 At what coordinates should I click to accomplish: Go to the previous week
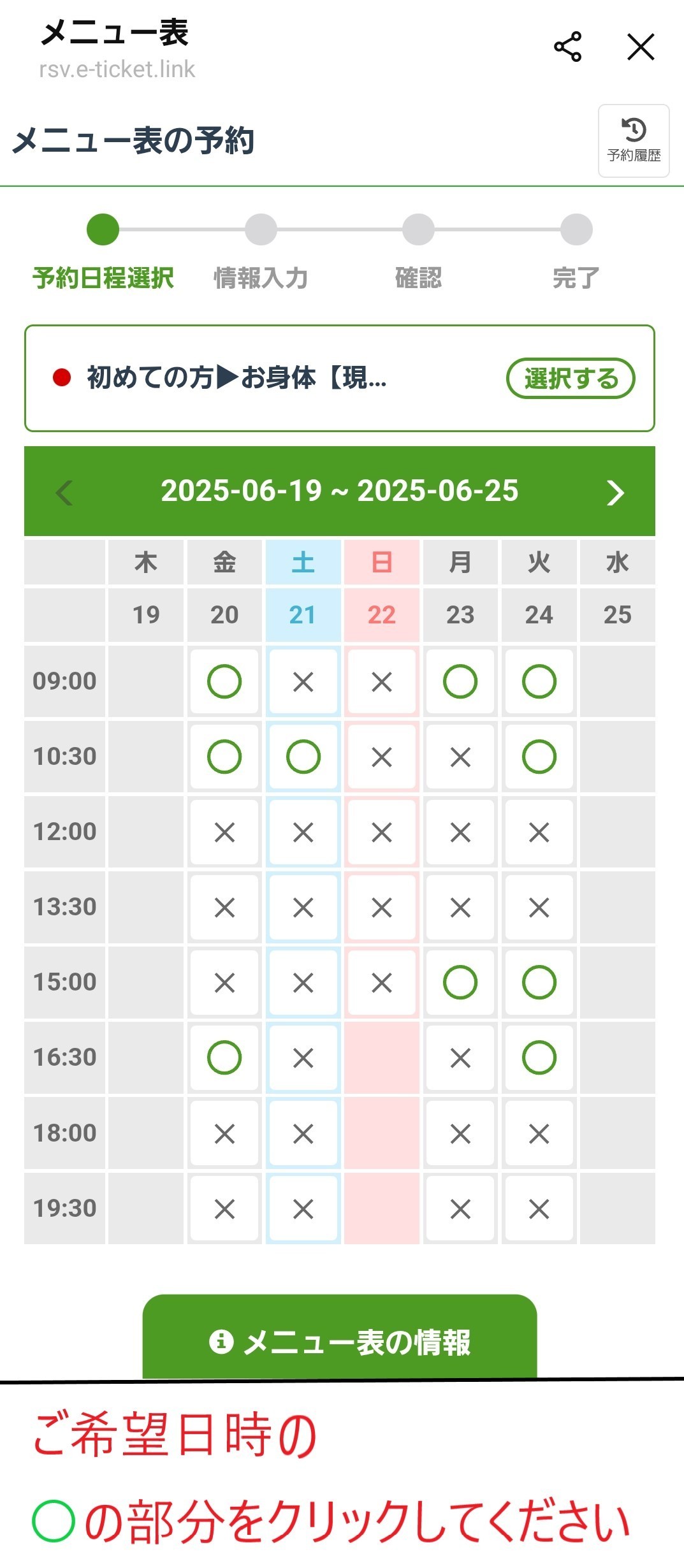pos(64,492)
